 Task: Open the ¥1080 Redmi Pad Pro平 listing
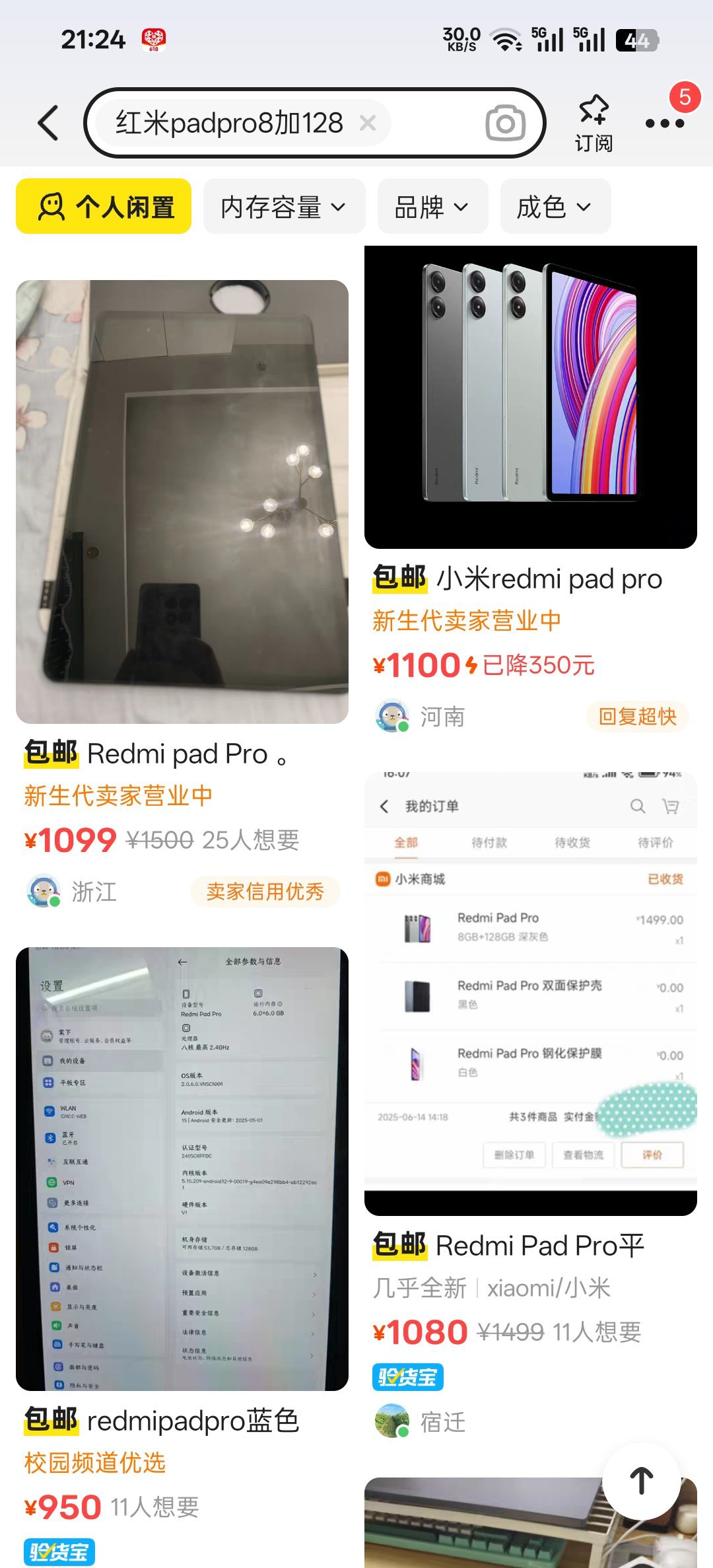pos(530,991)
